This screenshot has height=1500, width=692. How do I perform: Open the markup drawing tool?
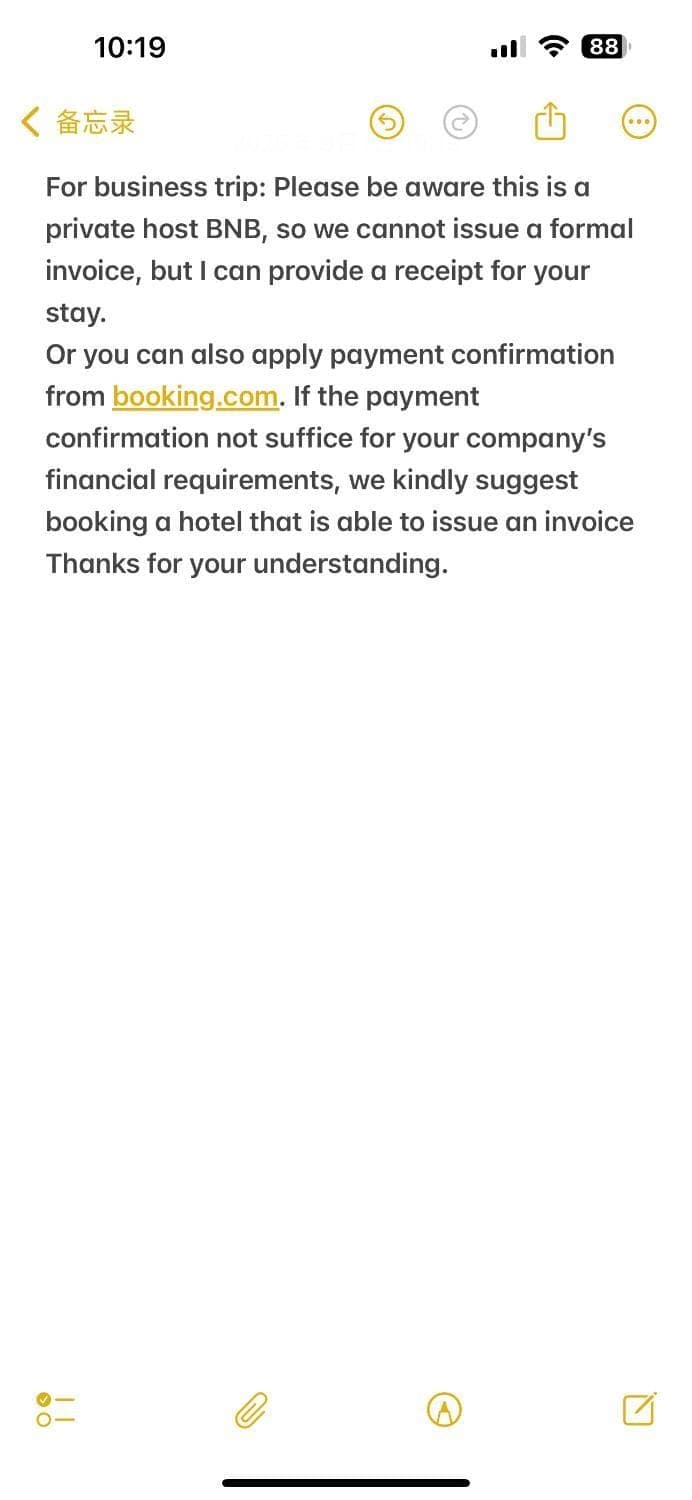click(445, 1410)
